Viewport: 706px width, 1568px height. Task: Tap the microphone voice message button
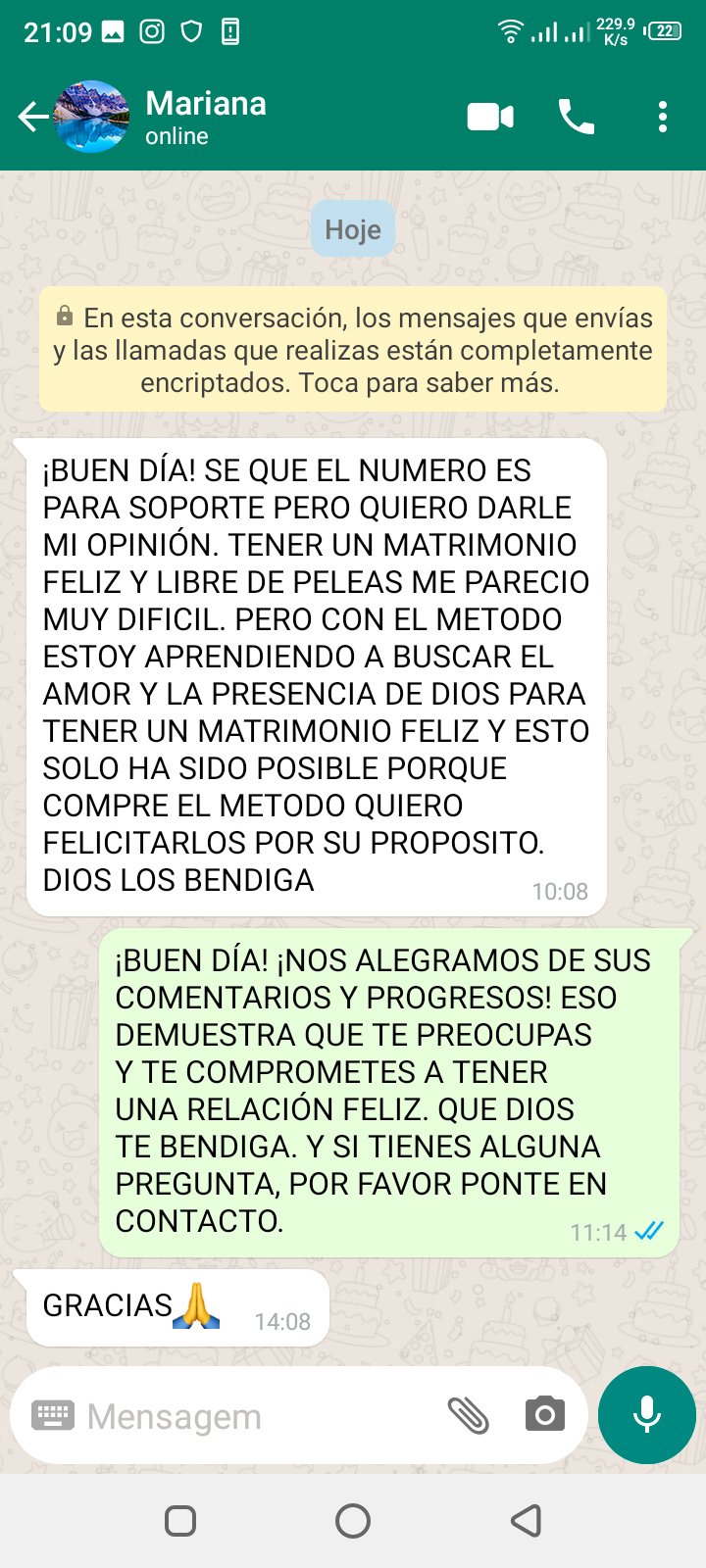(x=647, y=1415)
